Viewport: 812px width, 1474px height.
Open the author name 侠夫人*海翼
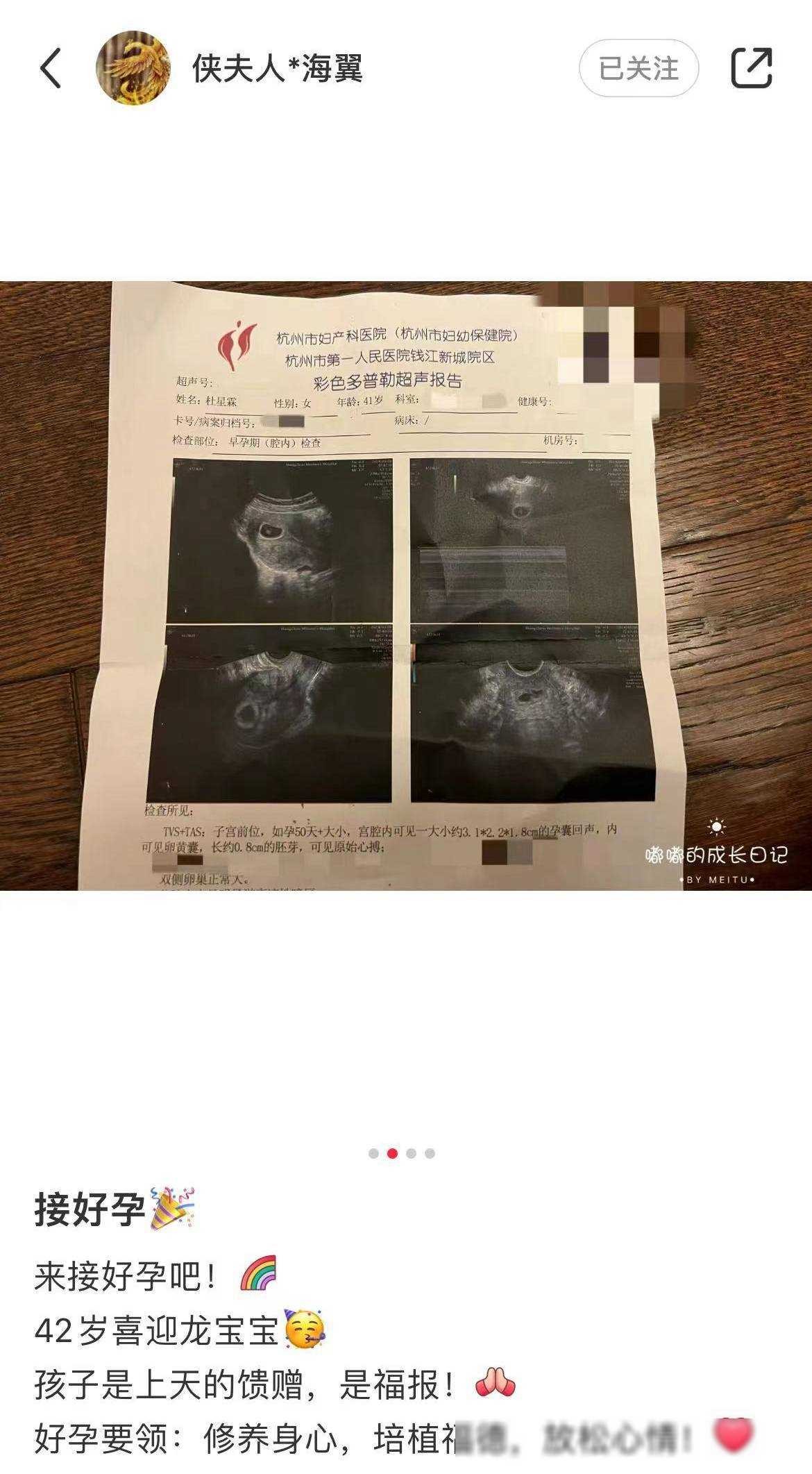pos(278,68)
